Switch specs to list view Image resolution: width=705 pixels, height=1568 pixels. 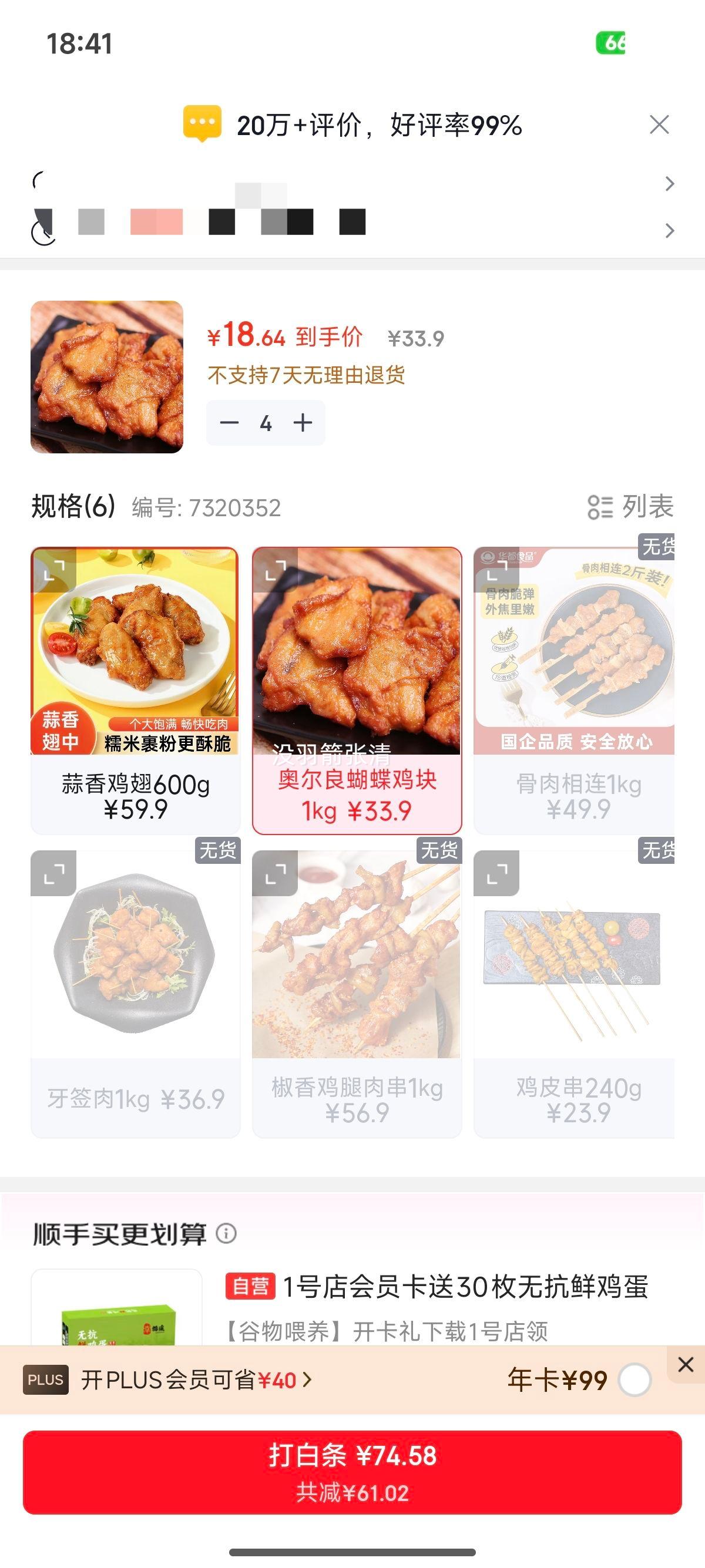pyautogui.click(x=631, y=507)
